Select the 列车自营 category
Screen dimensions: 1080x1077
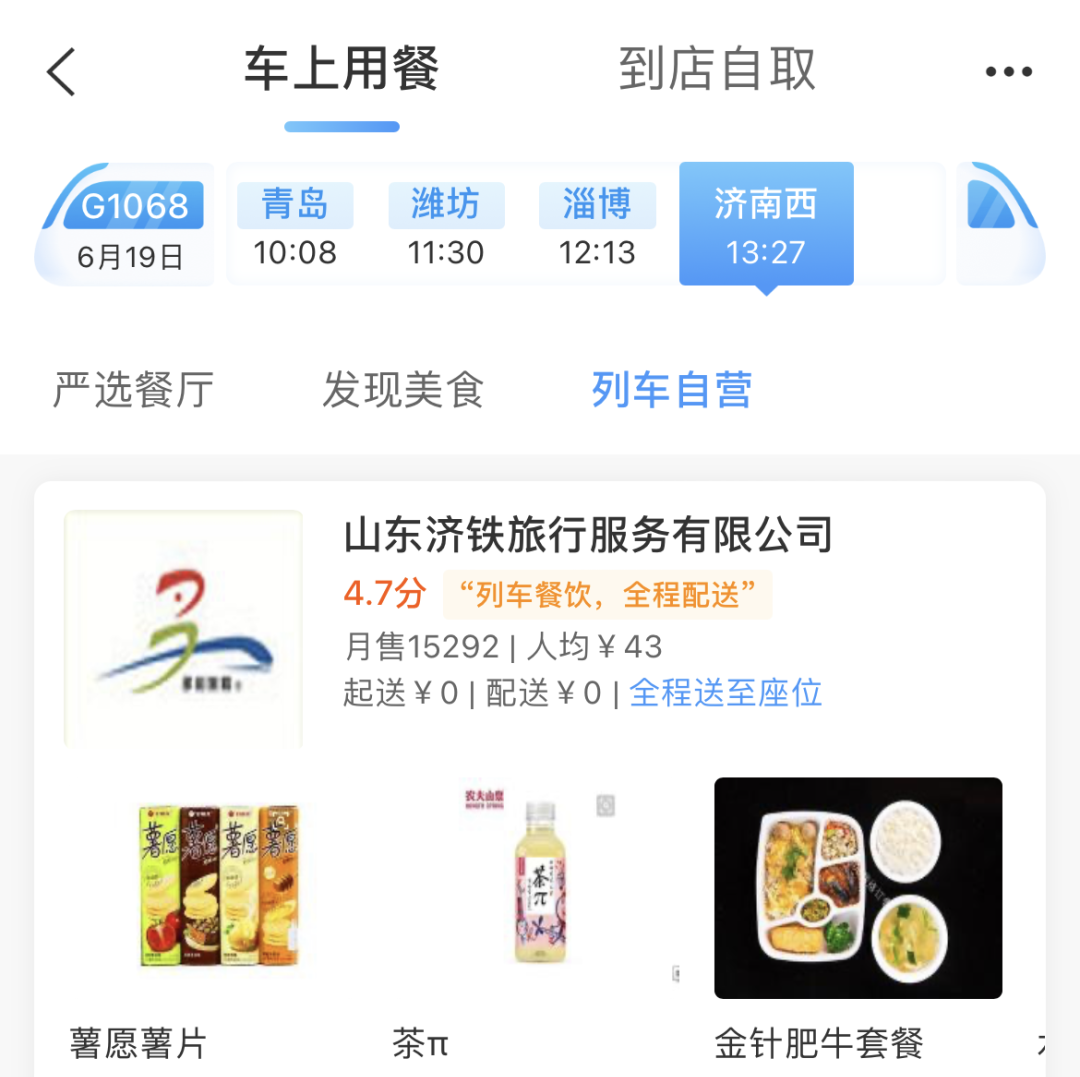[x=672, y=389]
